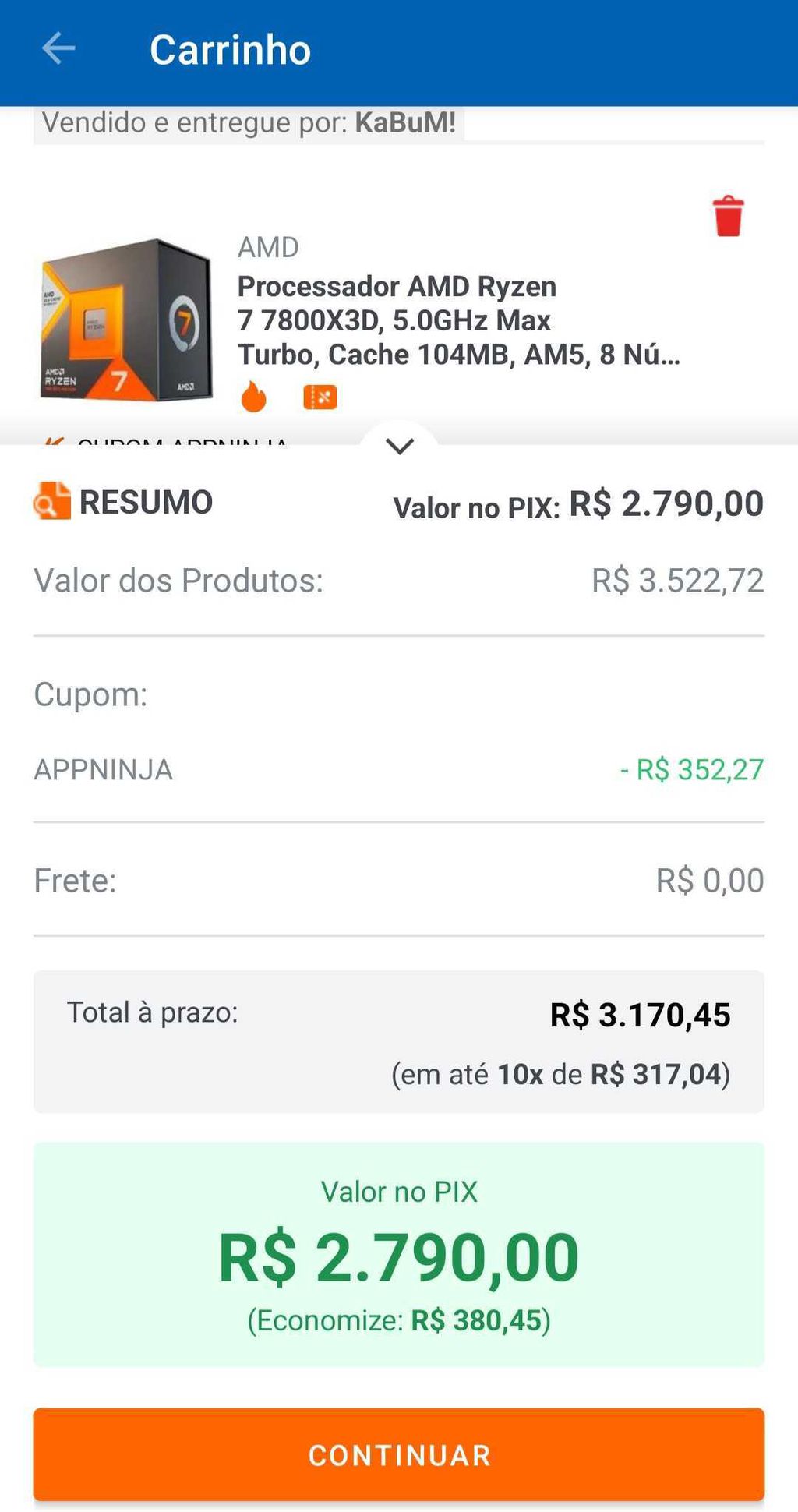Remove the Ryzen 7 7800X3D from cart

click(728, 216)
